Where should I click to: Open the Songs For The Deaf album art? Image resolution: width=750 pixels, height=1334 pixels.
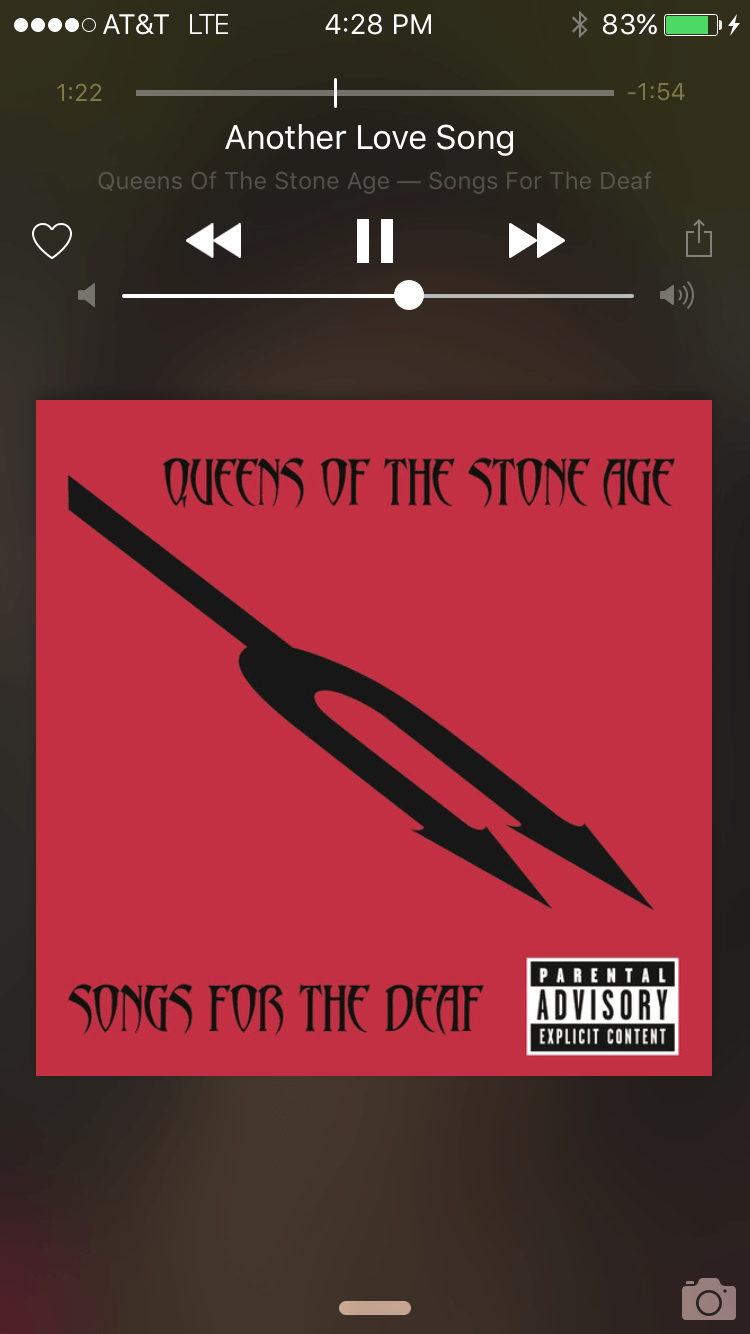374,737
